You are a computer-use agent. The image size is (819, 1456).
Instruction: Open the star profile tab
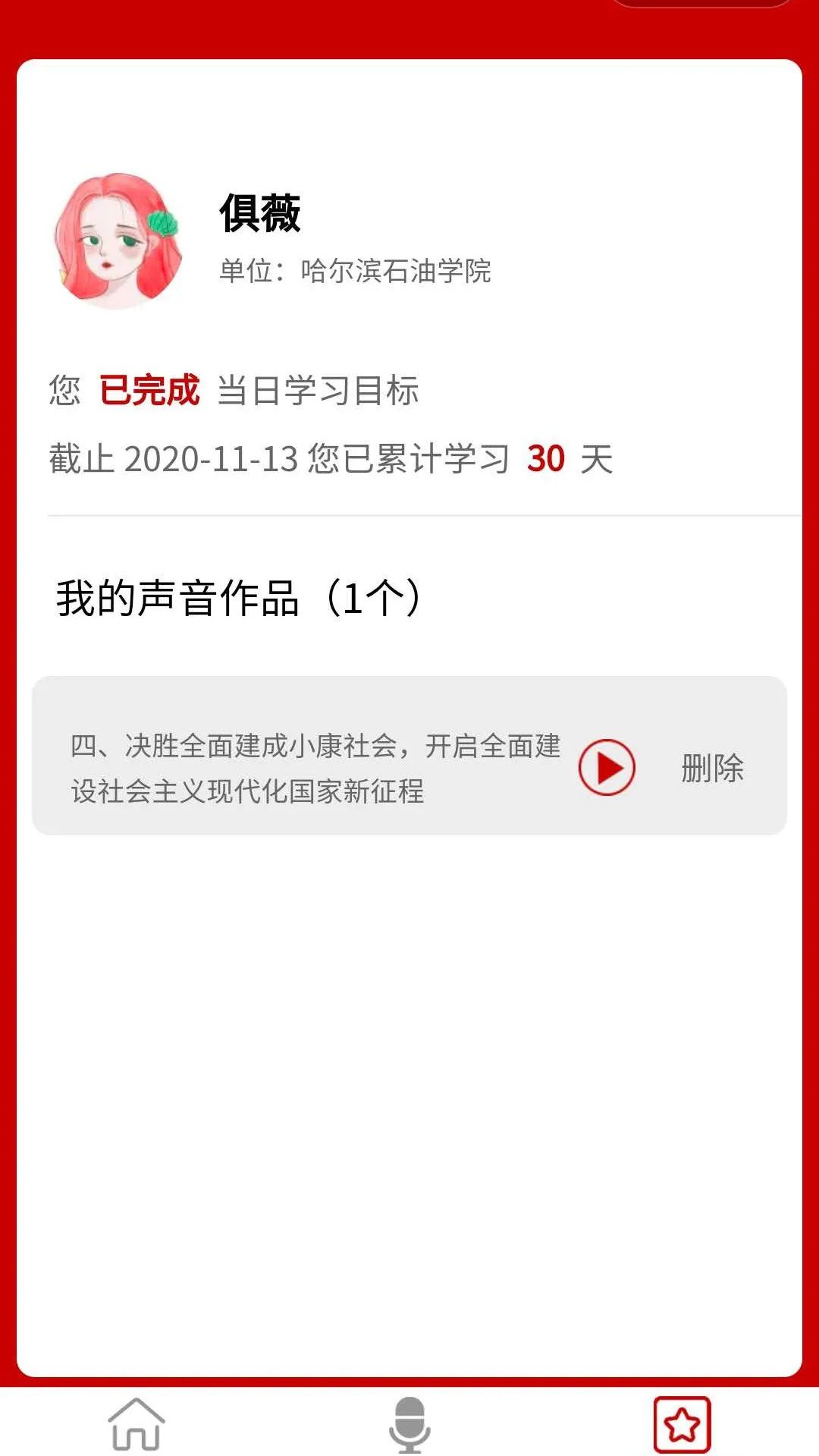(x=682, y=1424)
